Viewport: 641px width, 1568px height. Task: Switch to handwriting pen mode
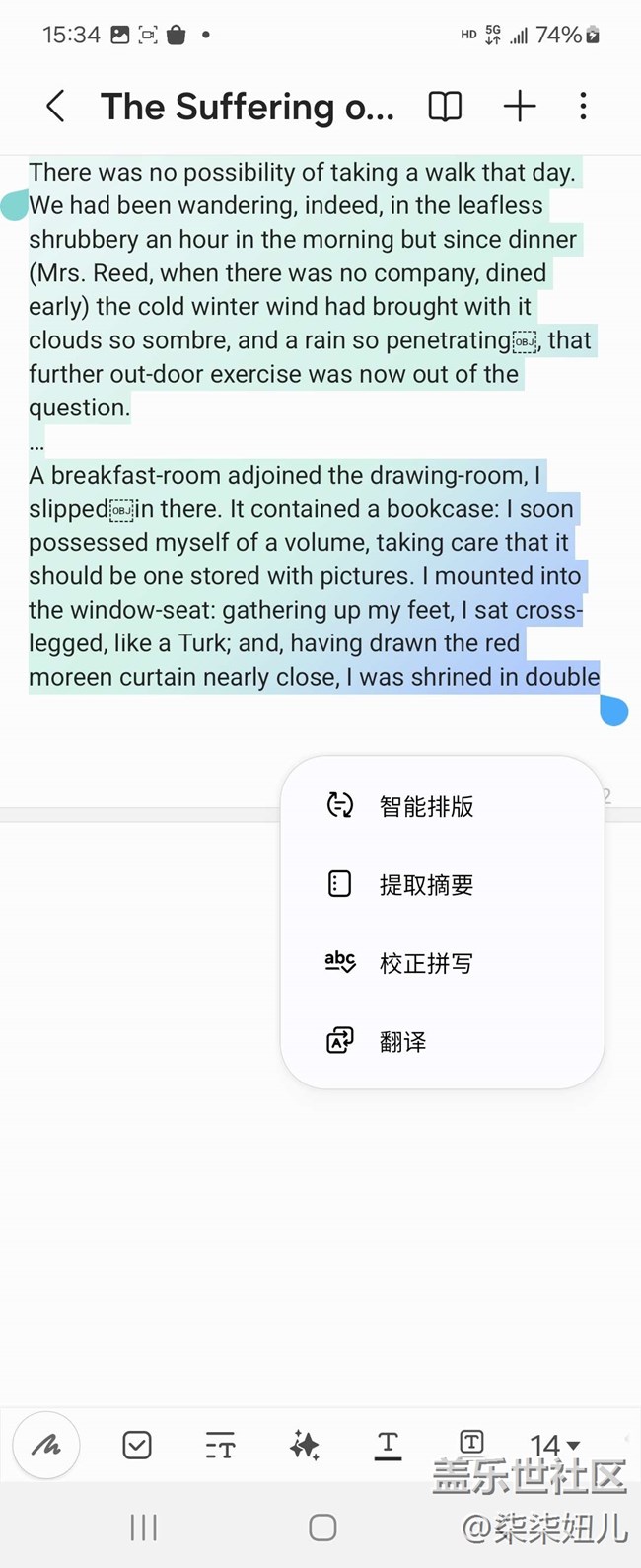46,1446
